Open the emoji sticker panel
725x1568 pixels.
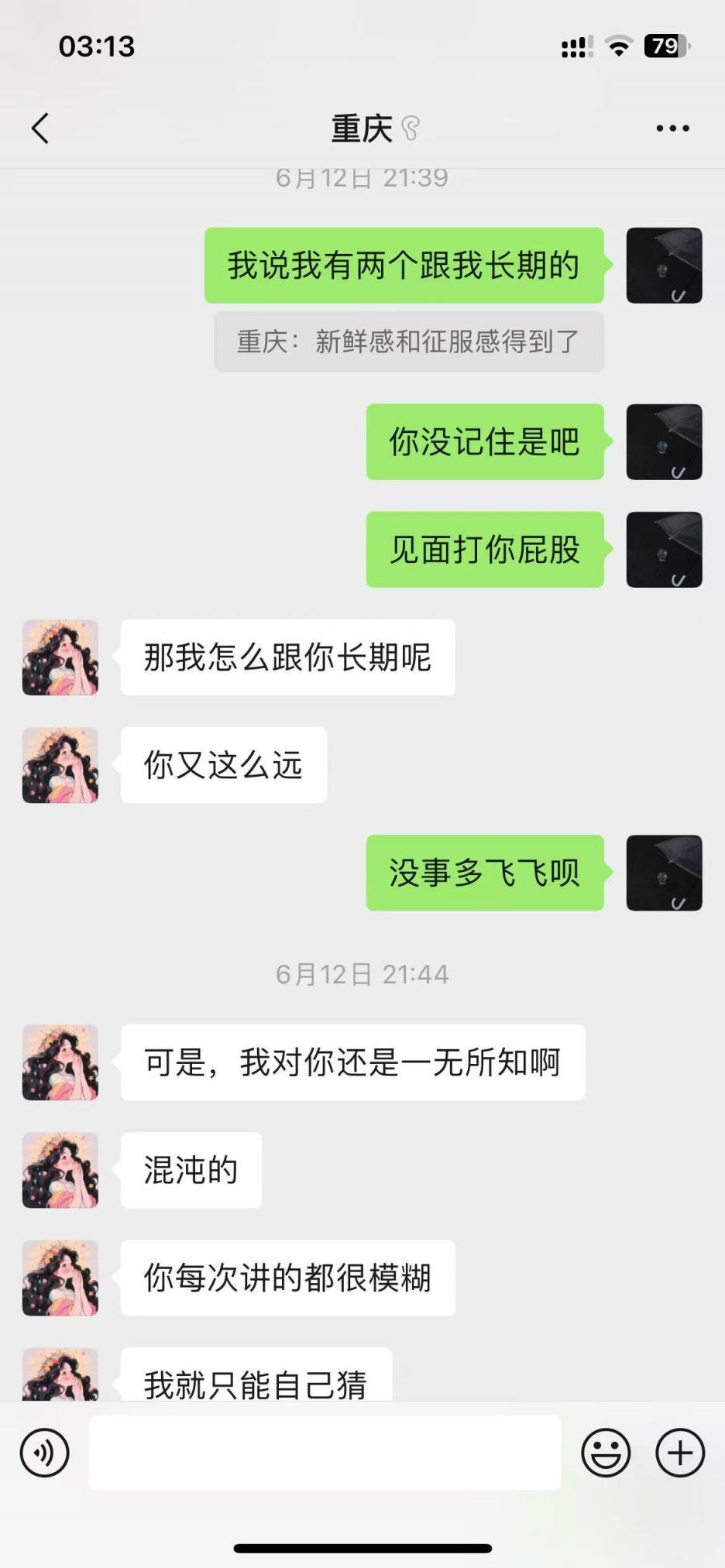(606, 1453)
